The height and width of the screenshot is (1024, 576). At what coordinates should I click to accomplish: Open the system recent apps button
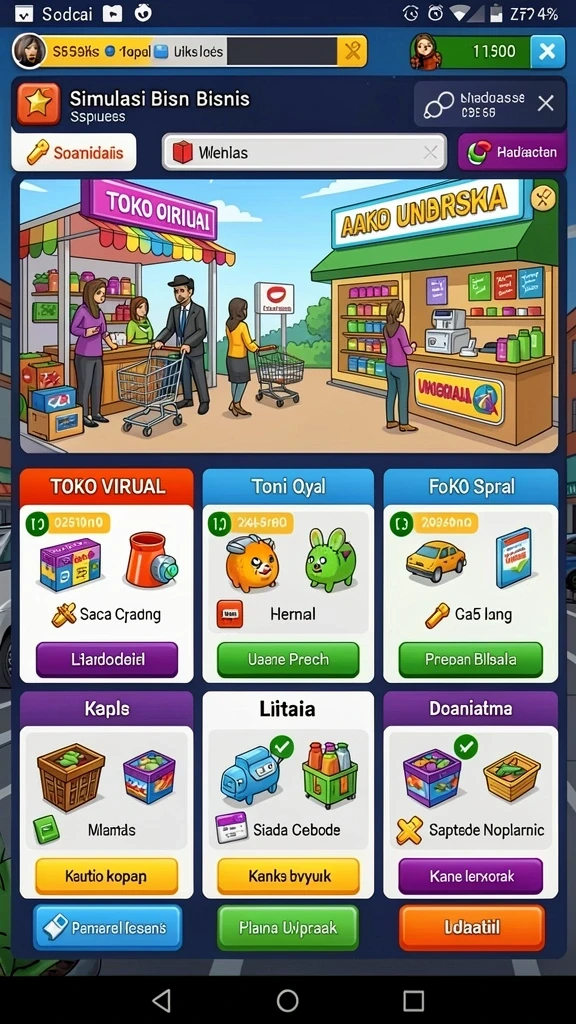click(x=413, y=1000)
